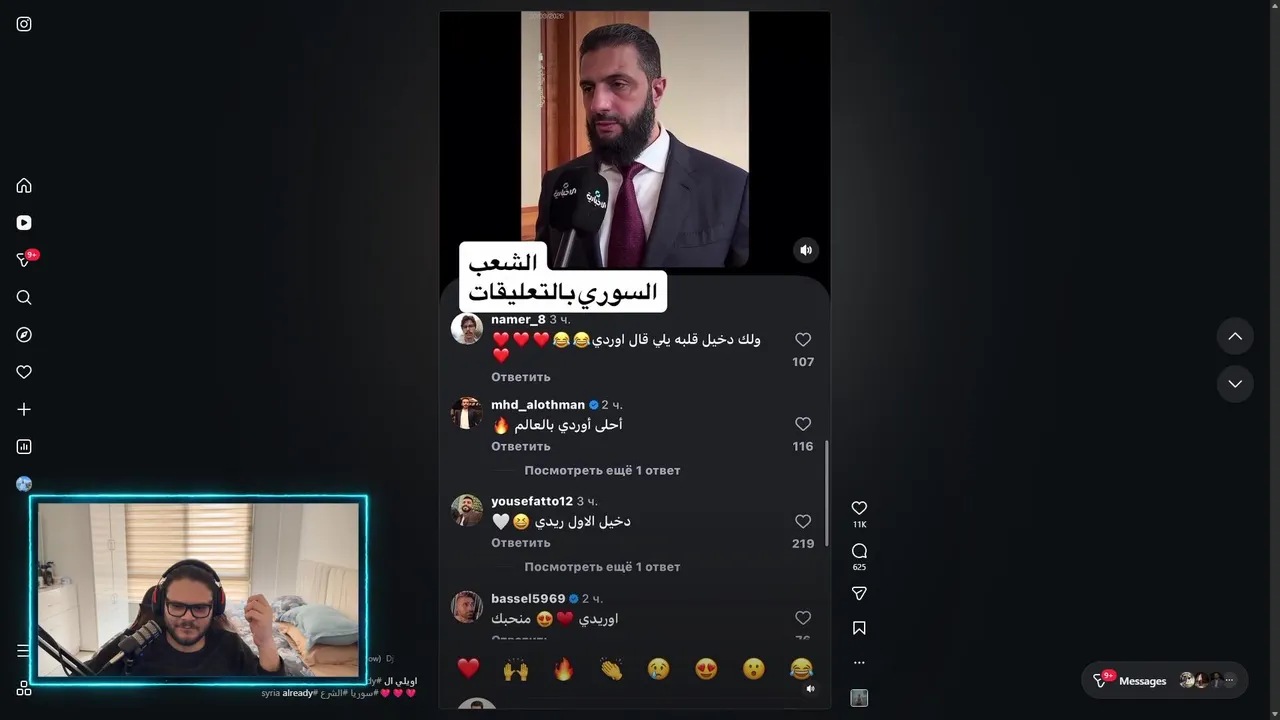1280x720 pixels.
Task: Open the reel's three-dot options menu
Action: pyautogui.click(x=859, y=662)
